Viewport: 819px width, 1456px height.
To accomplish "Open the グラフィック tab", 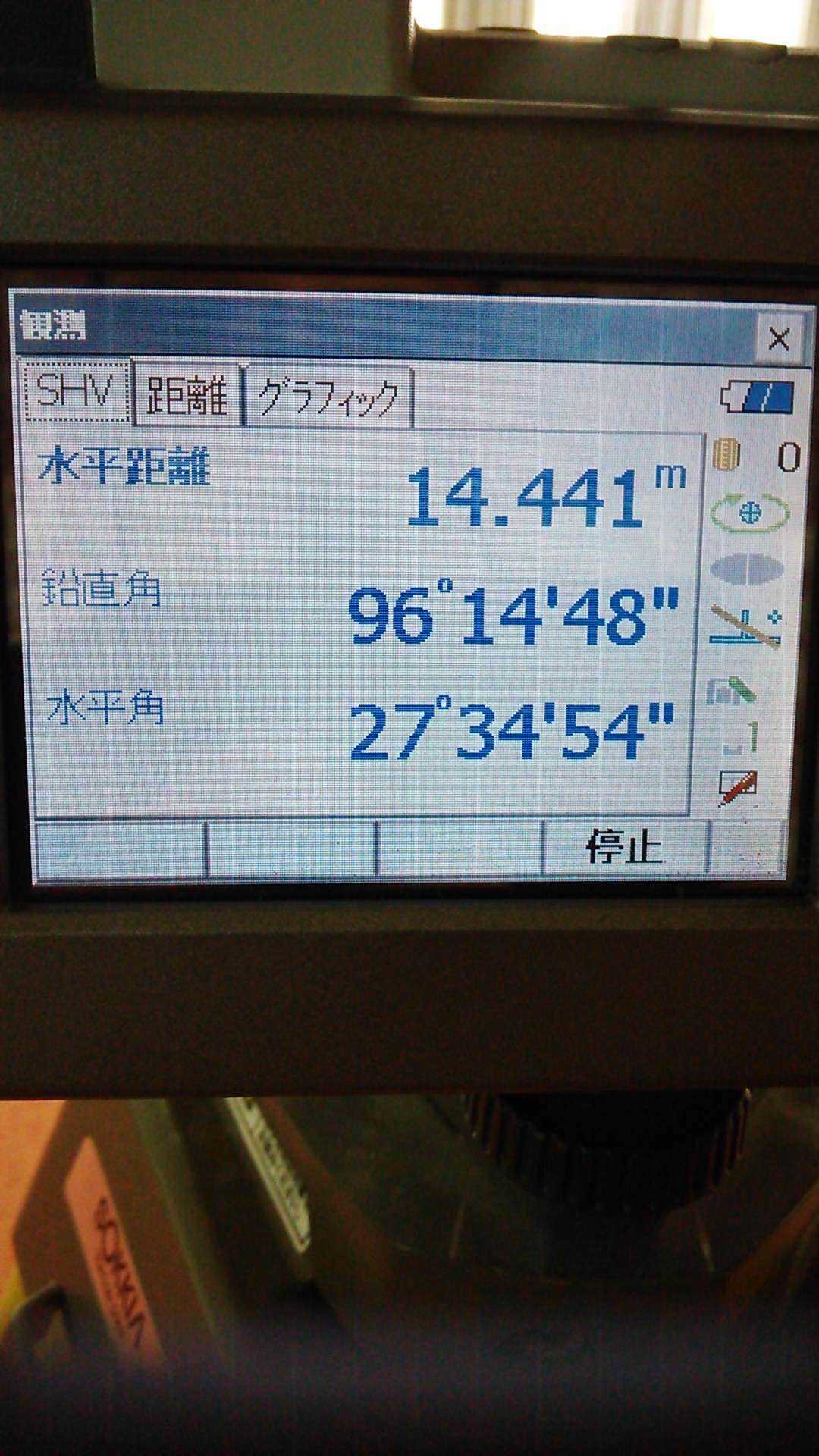I will point(328,397).
